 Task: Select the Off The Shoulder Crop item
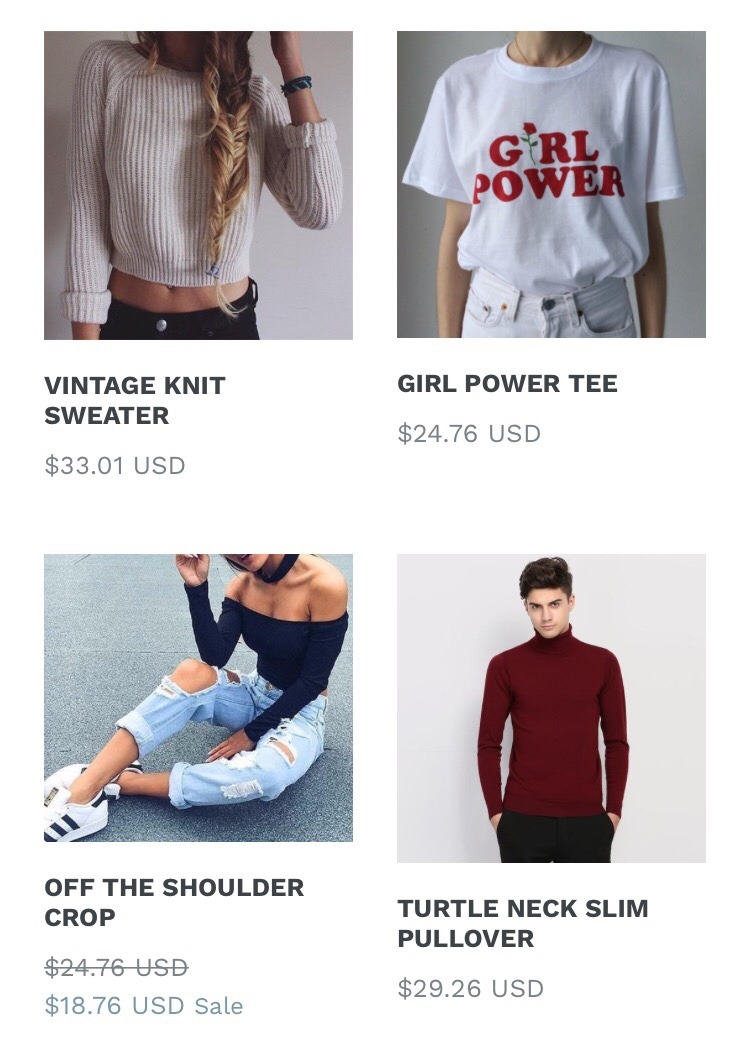(198, 698)
